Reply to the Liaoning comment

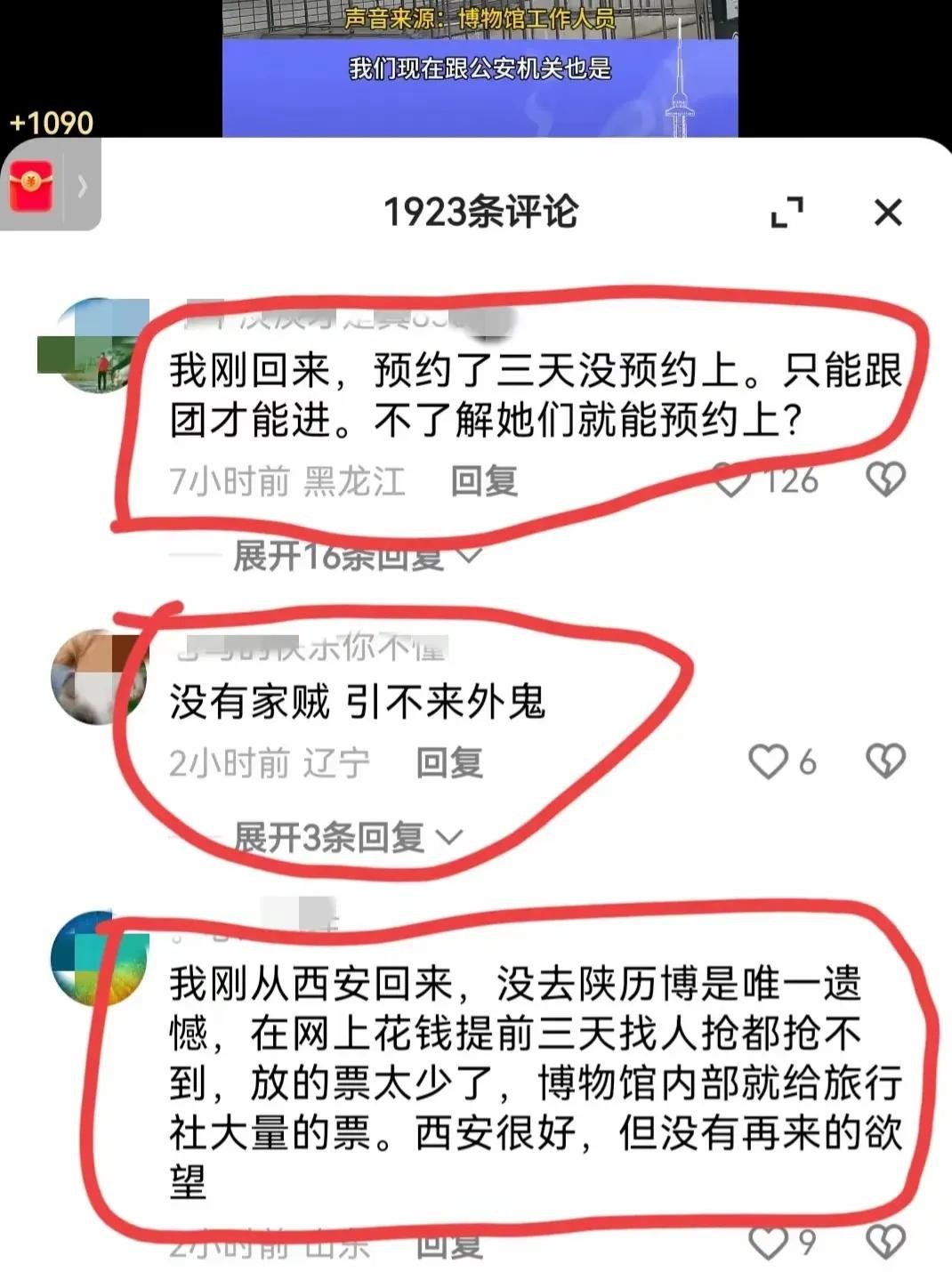tap(449, 762)
